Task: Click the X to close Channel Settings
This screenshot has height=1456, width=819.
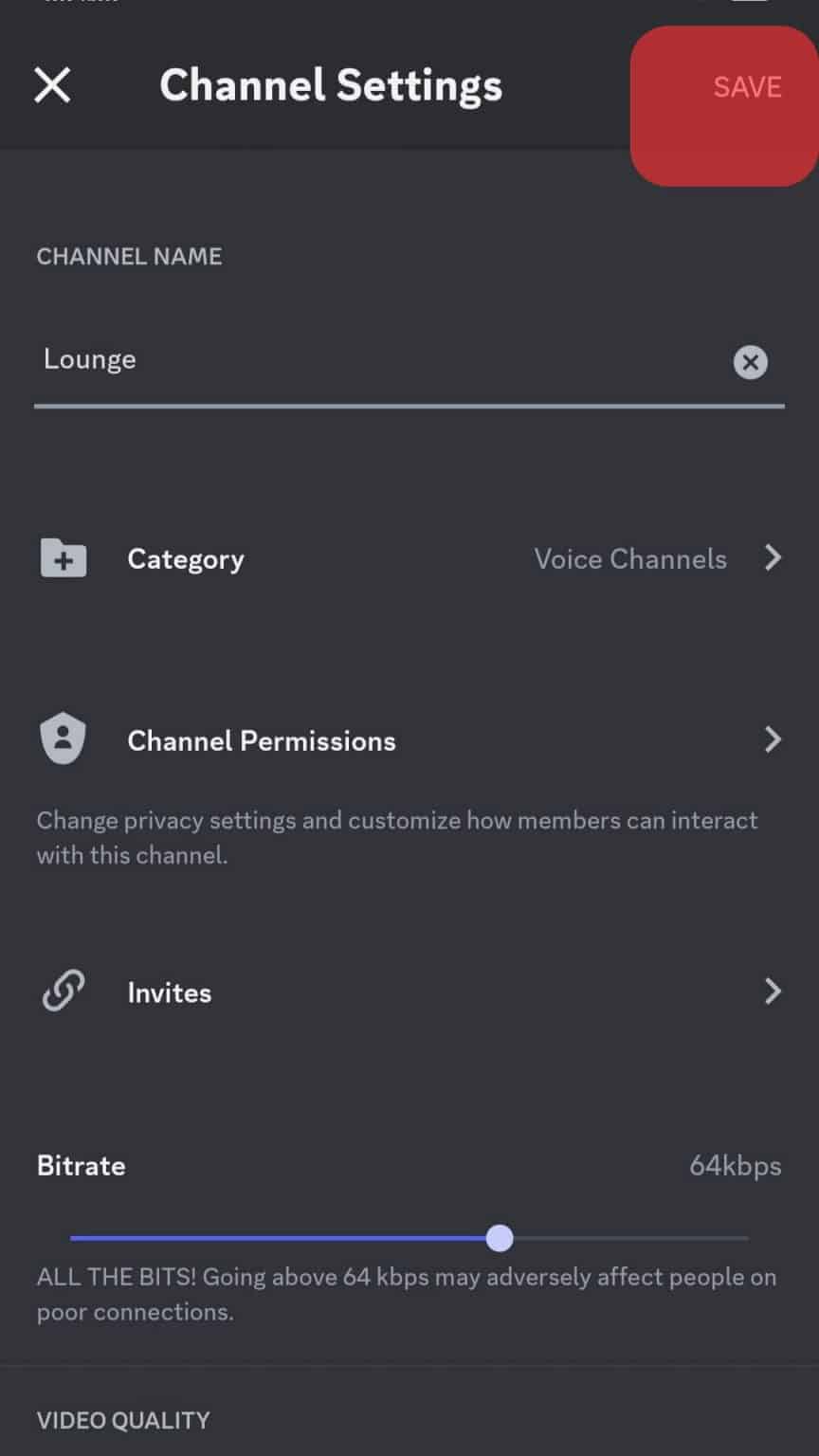Action: coord(52,85)
